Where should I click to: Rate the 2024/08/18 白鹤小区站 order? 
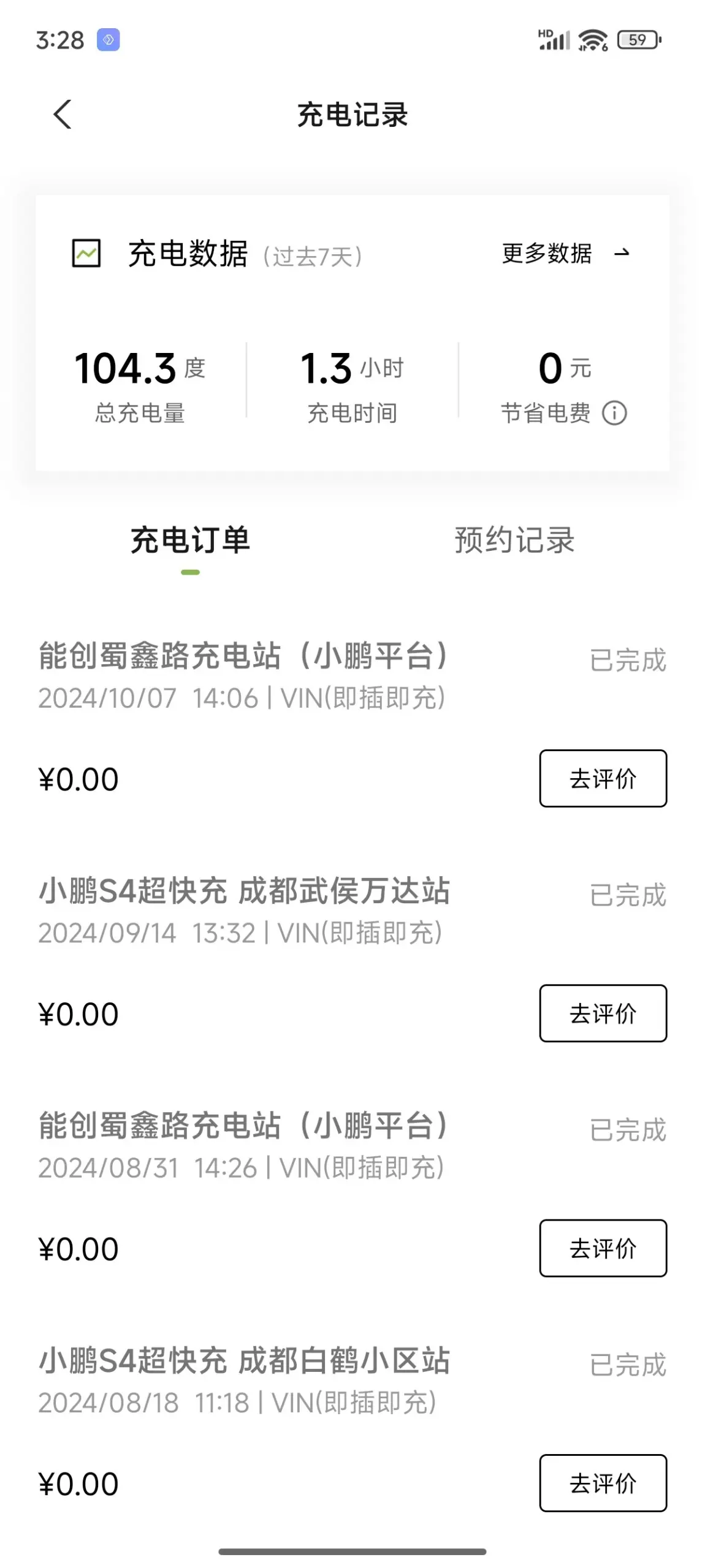click(603, 1483)
